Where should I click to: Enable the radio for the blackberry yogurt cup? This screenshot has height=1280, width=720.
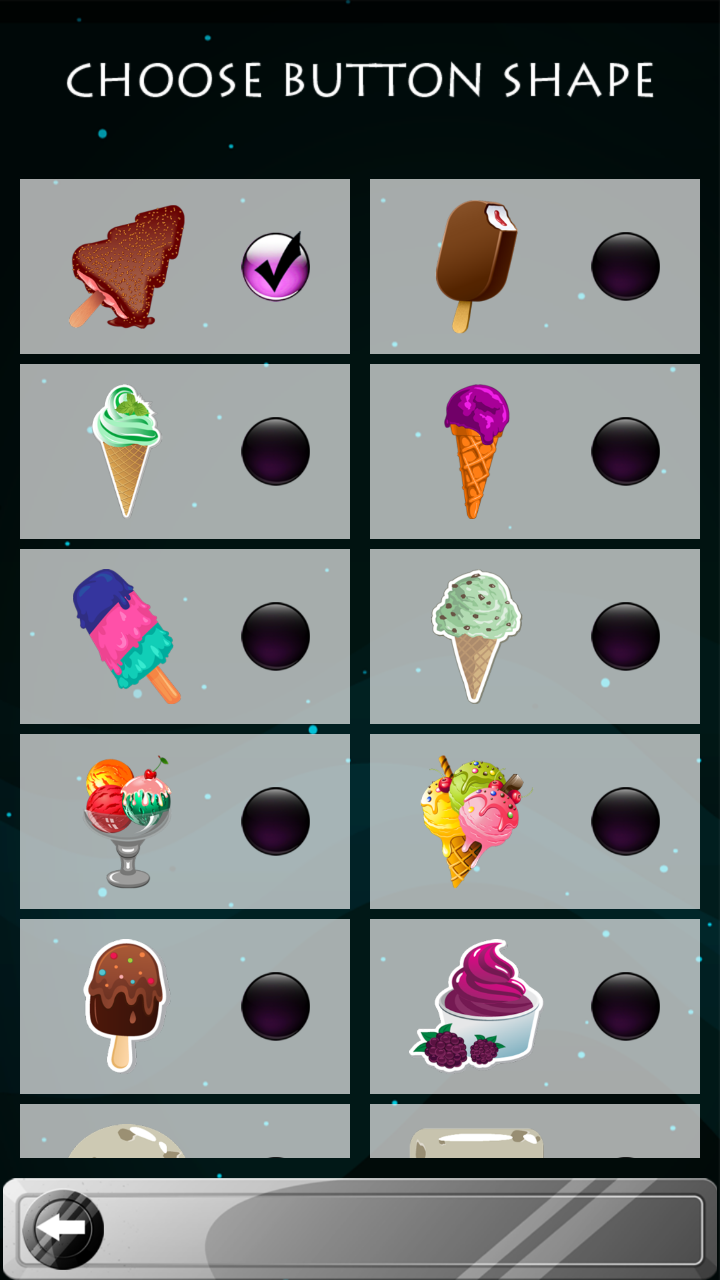coord(625,1005)
